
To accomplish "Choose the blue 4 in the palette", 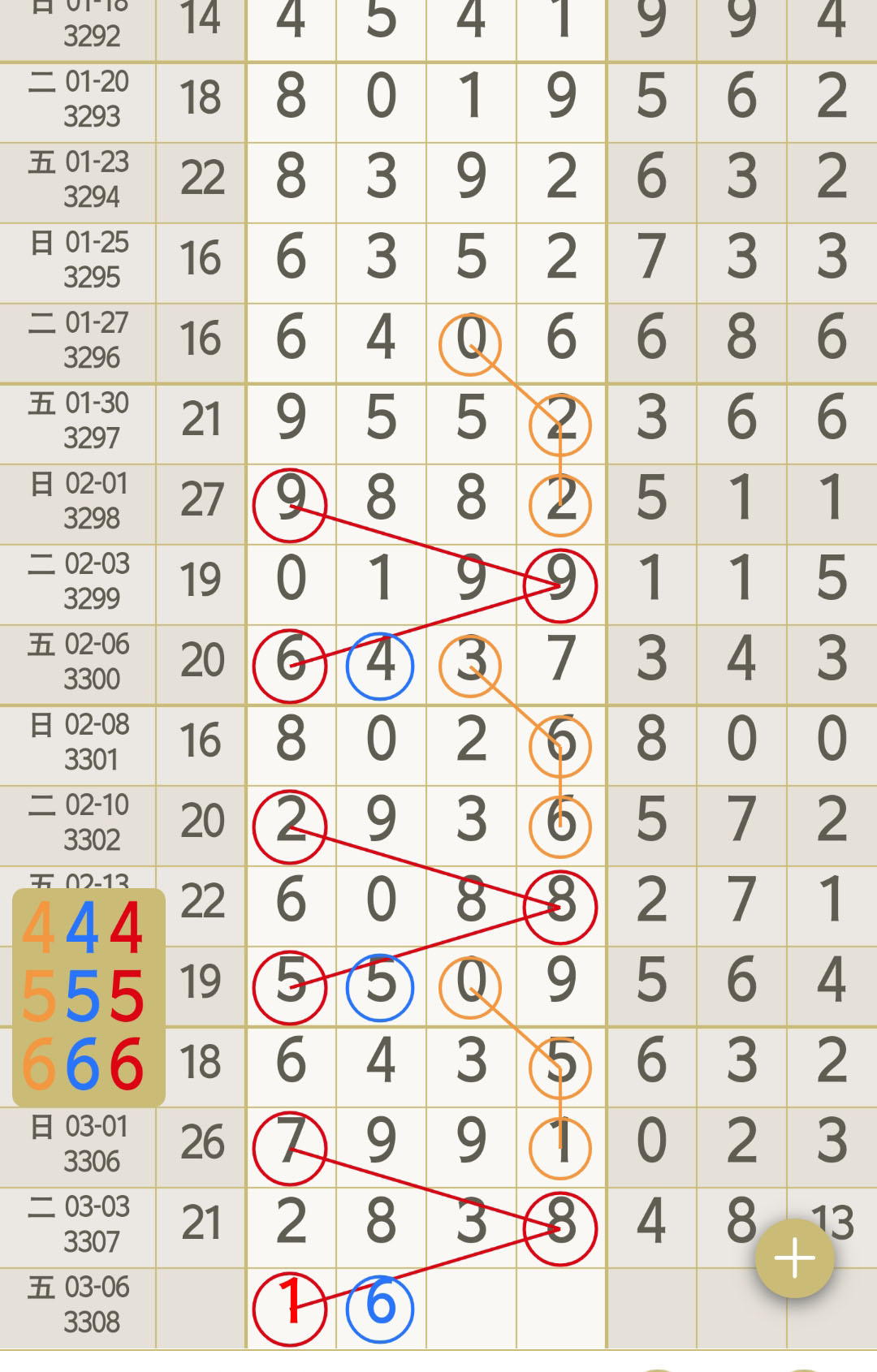I will point(83,928).
